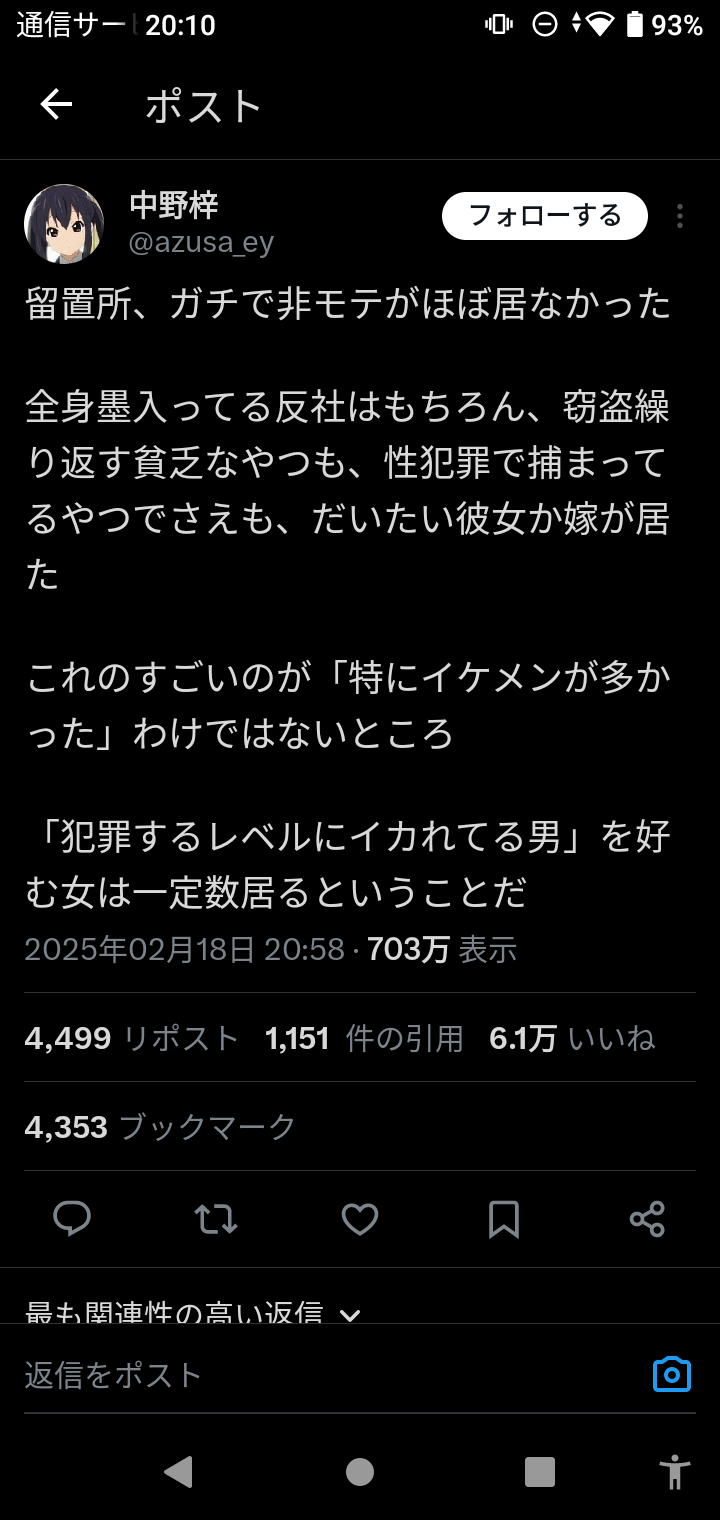Open the @azusa_ey handle
The width and height of the screenshot is (720, 1520).
tap(202, 243)
